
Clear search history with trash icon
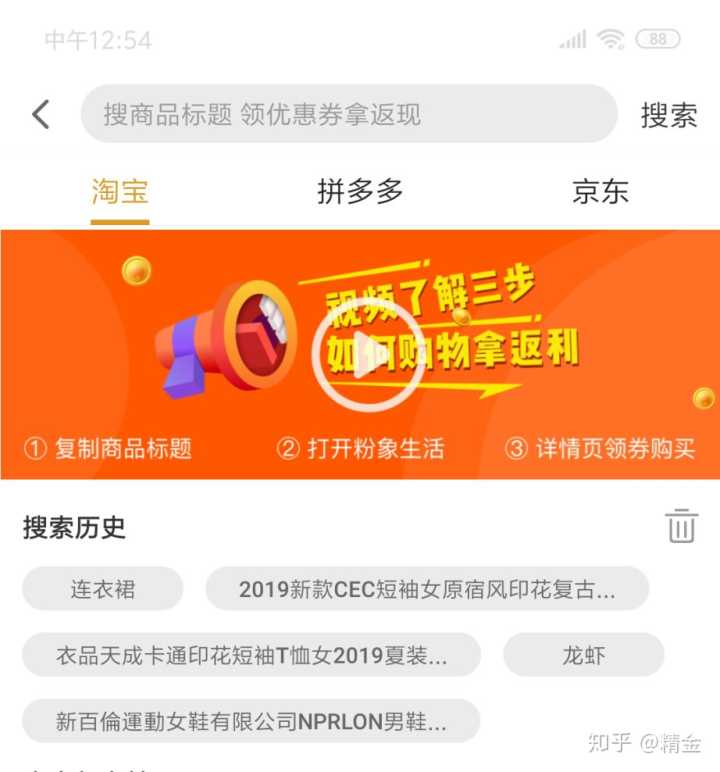(x=681, y=525)
